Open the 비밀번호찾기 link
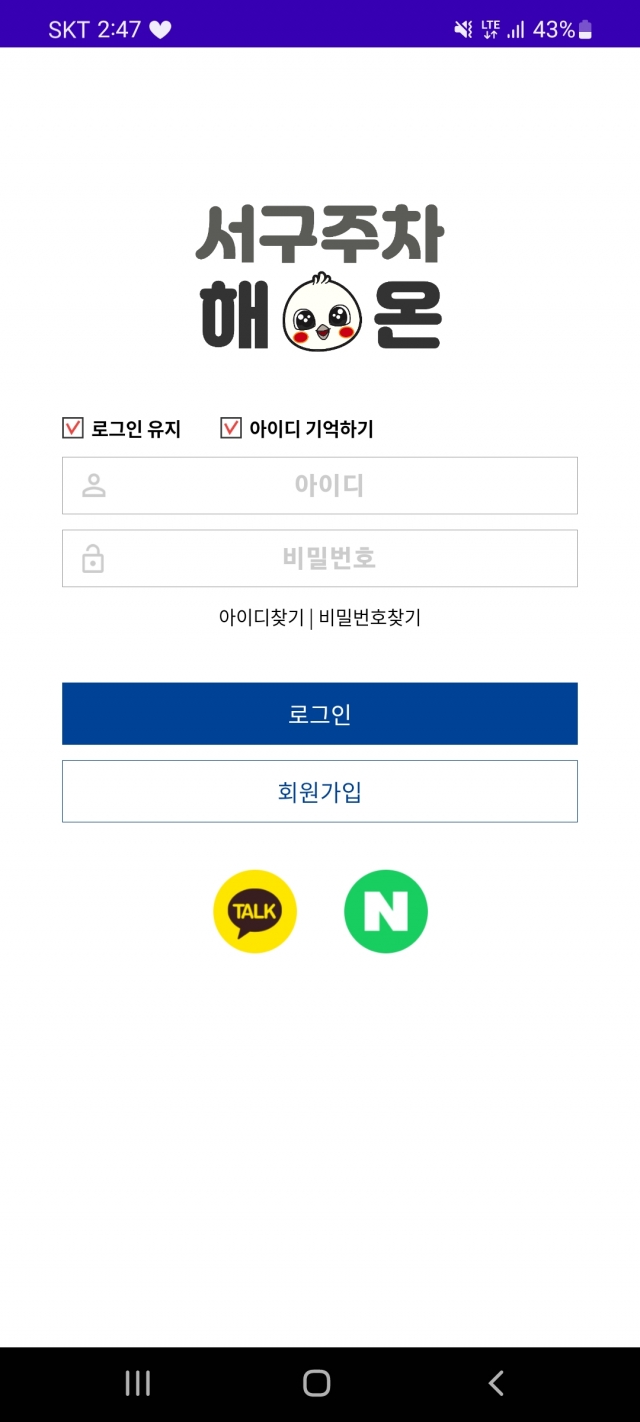Screen dimensions: 640x1422 click(370, 617)
